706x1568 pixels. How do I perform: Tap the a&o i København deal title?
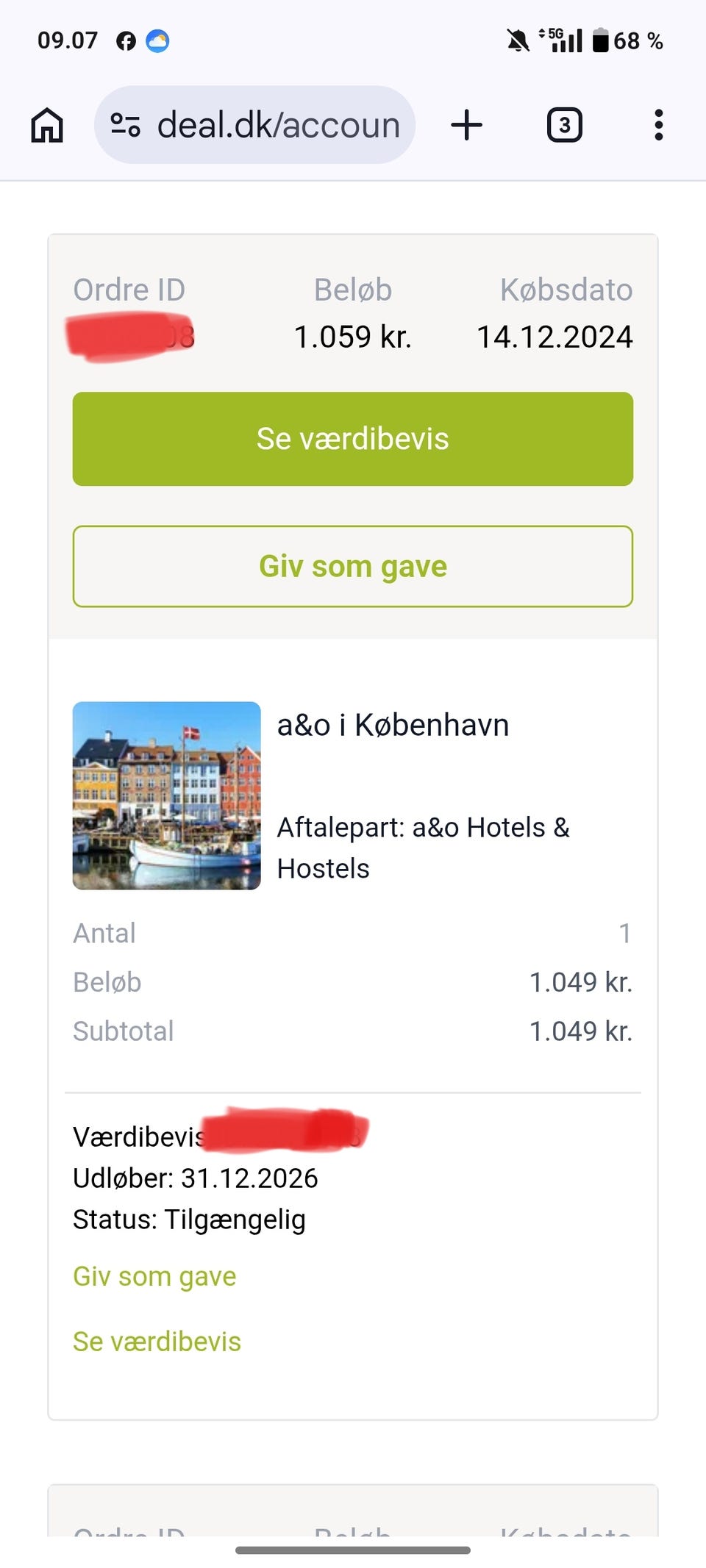393,725
